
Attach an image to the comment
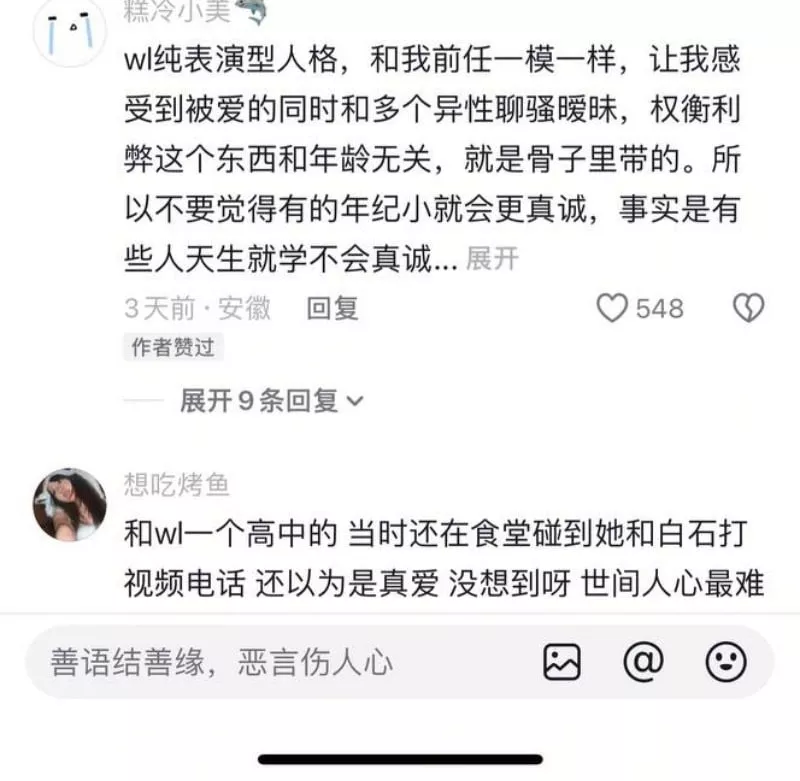pos(562,662)
